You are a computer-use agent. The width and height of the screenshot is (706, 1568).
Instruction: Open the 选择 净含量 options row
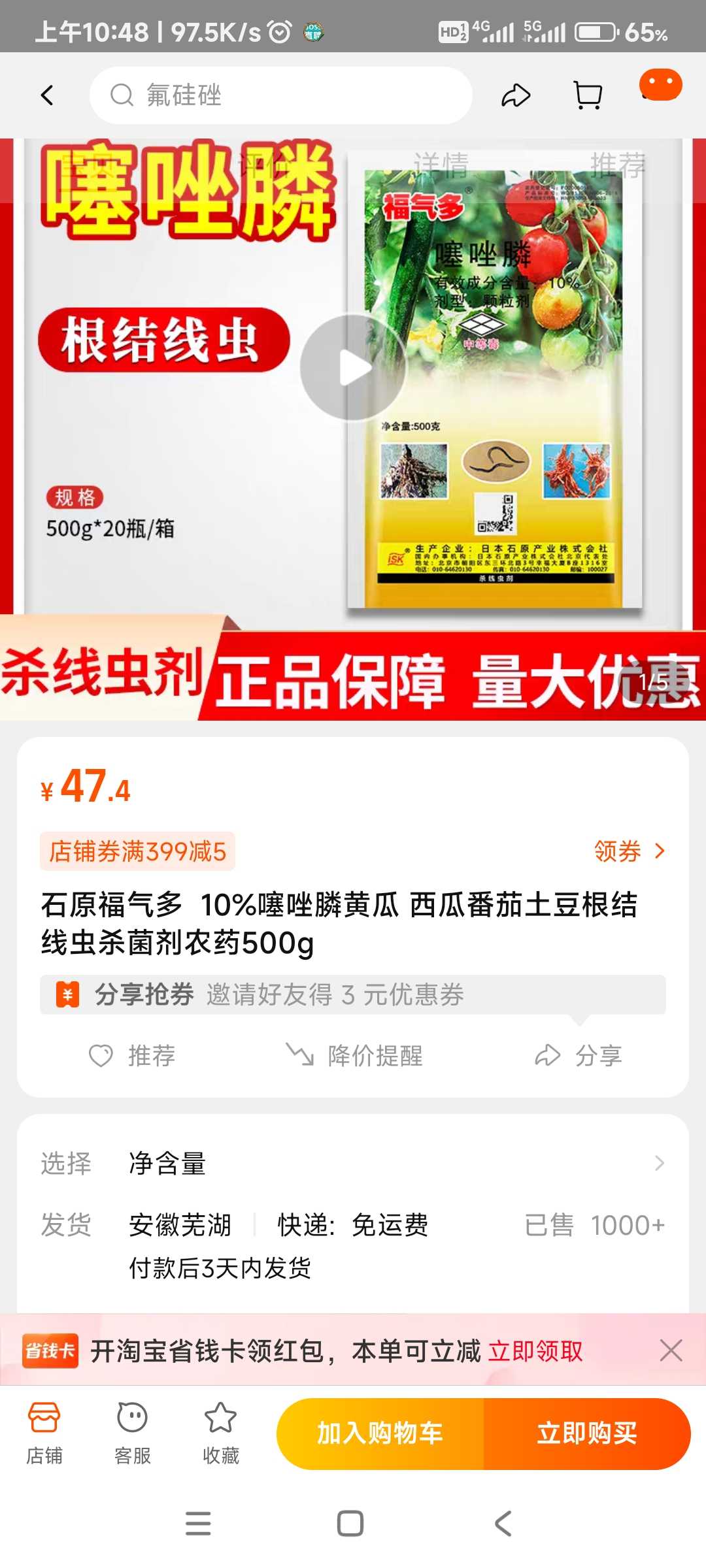coord(353,1163)
